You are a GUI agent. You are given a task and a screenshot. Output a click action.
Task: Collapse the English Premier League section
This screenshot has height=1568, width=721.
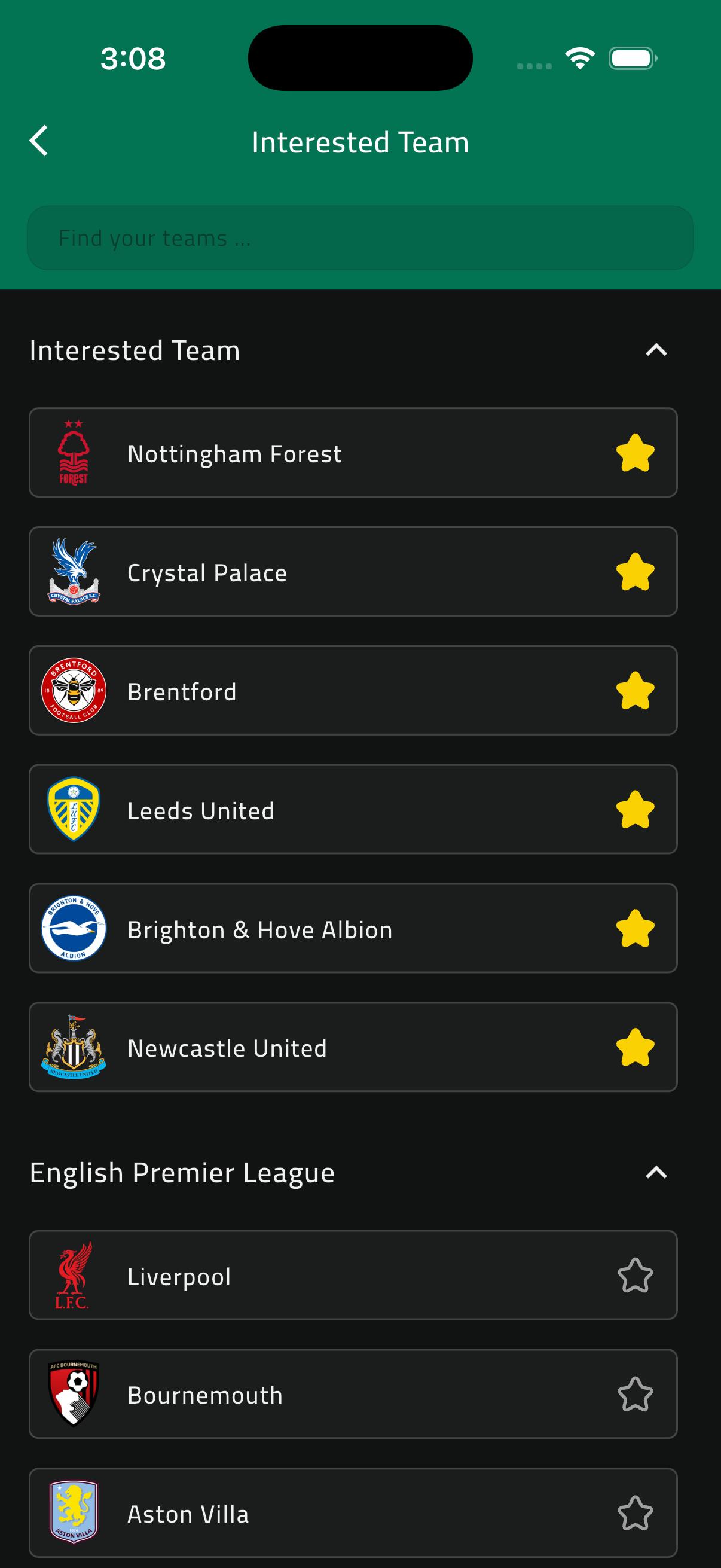tap(656, 1171)
